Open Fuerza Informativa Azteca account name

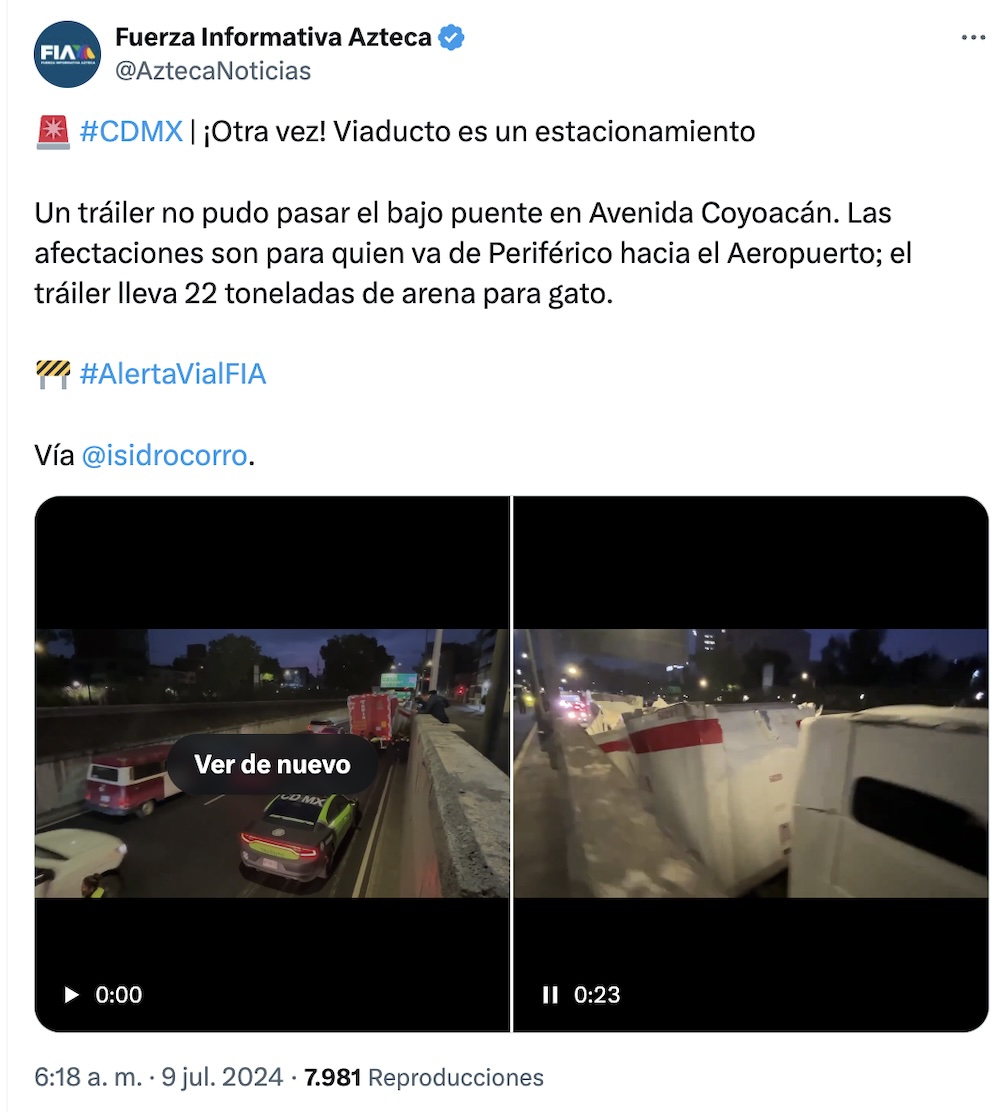coord(273,38)
